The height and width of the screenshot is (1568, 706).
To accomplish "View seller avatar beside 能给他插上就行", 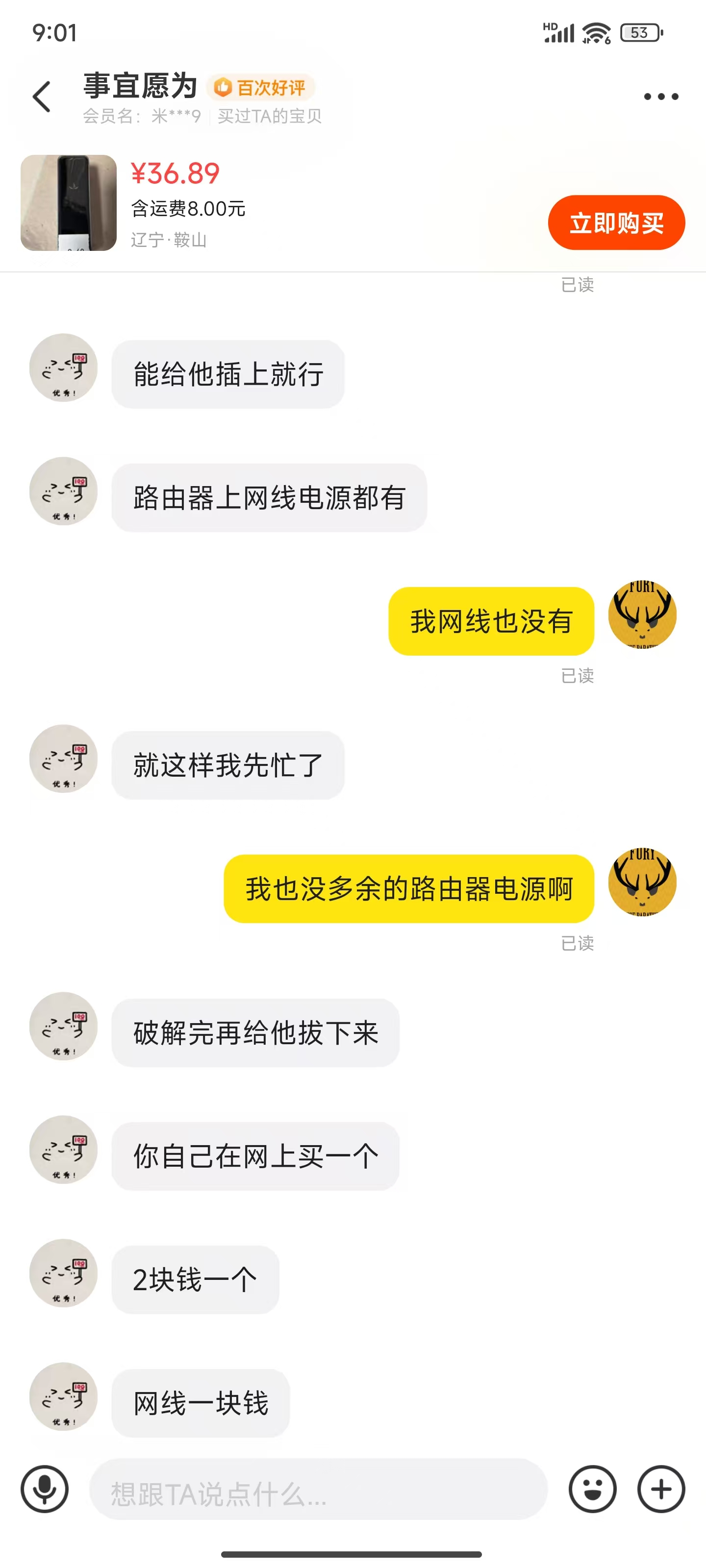I will [x=63, y=367].
